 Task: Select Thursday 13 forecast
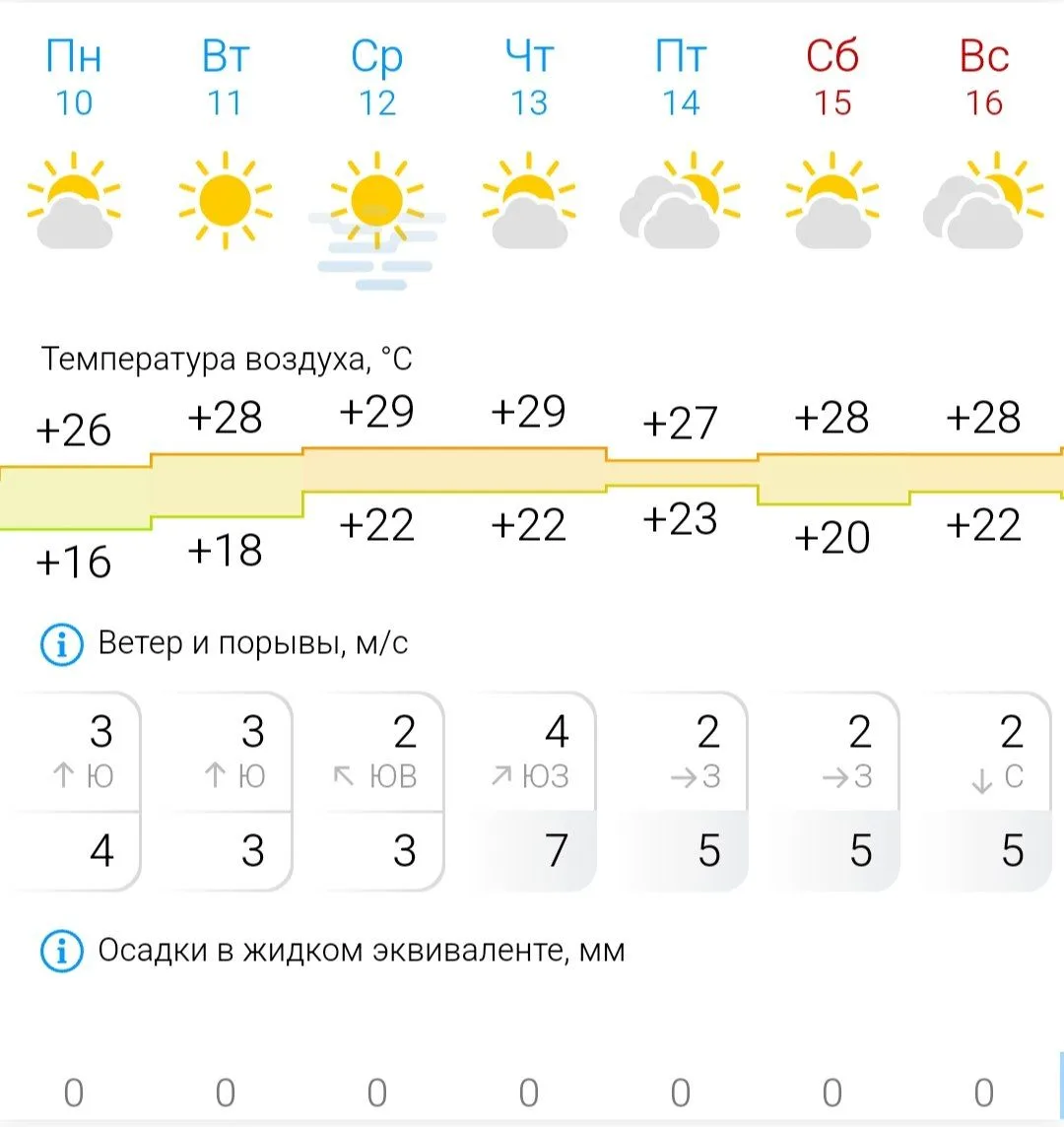[529, 78]
